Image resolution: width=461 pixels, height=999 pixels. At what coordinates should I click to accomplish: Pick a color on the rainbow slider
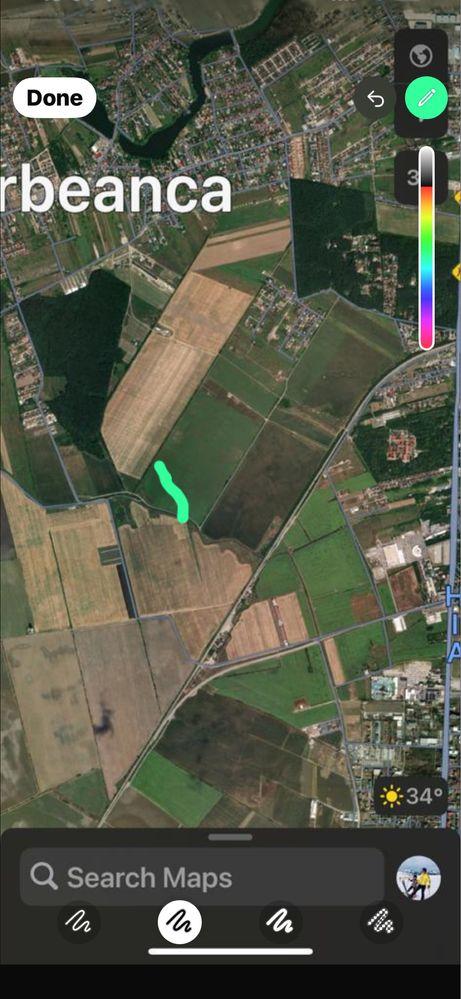[x=426, y=248]
